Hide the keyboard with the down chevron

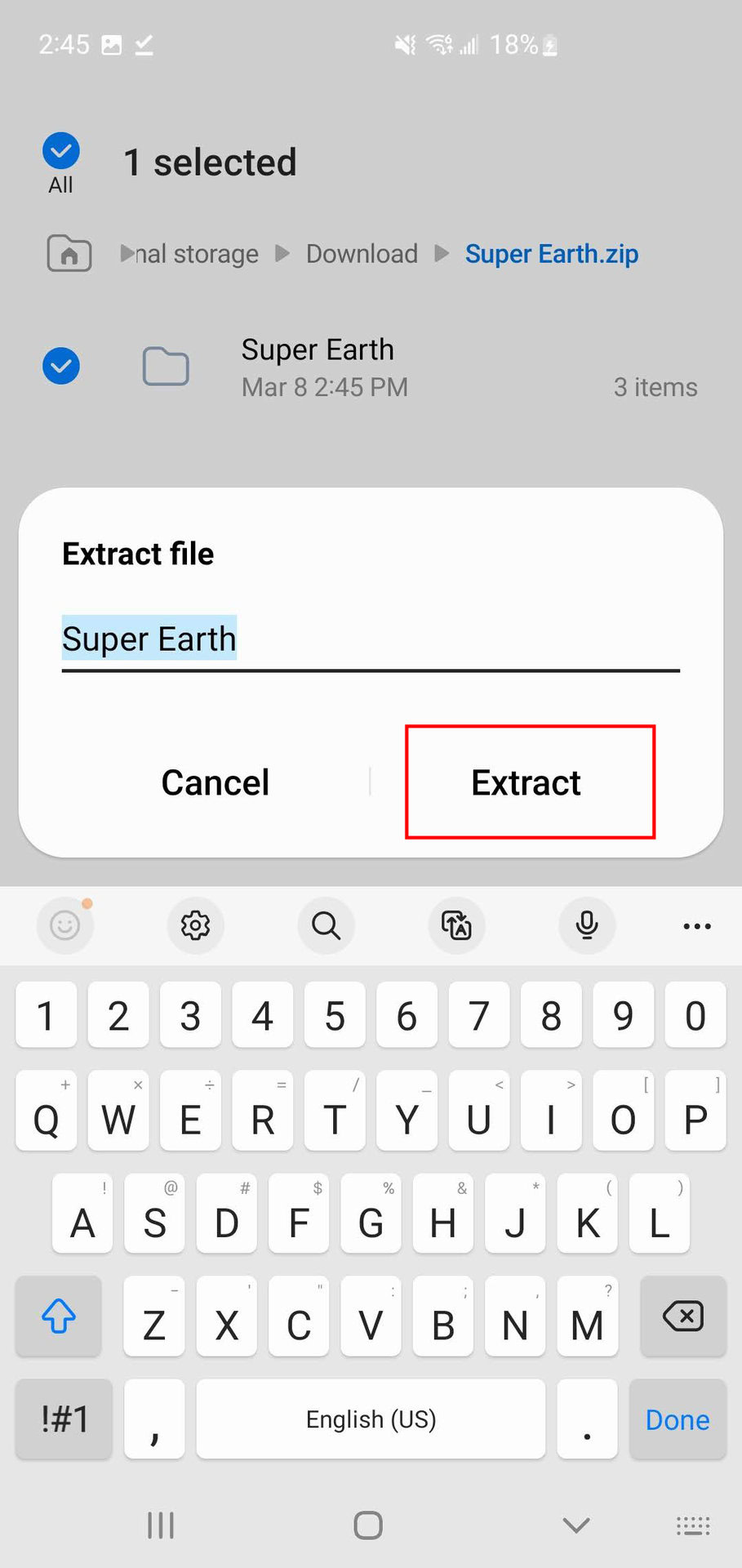coord(576,1525)
